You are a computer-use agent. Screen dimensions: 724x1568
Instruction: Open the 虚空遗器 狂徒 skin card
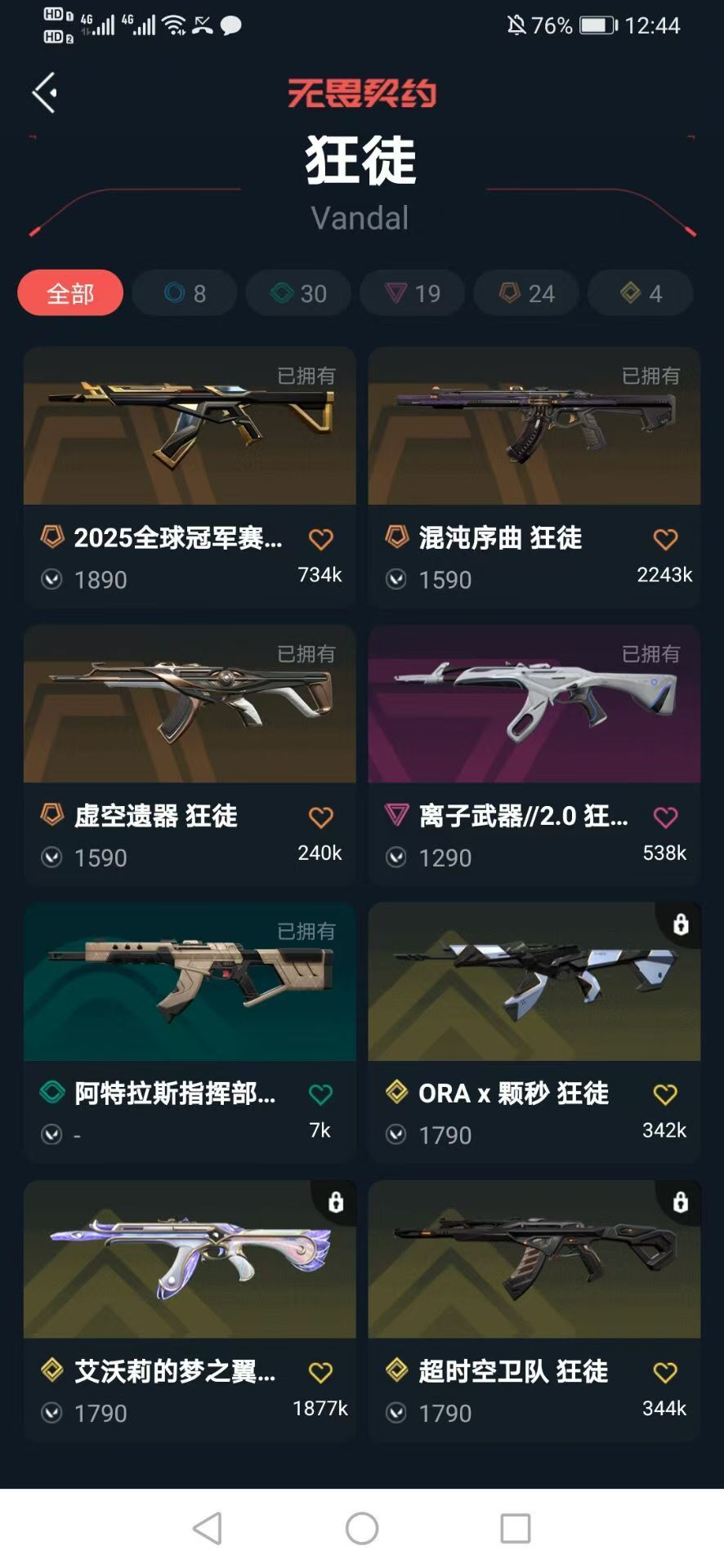coord(190,755)
